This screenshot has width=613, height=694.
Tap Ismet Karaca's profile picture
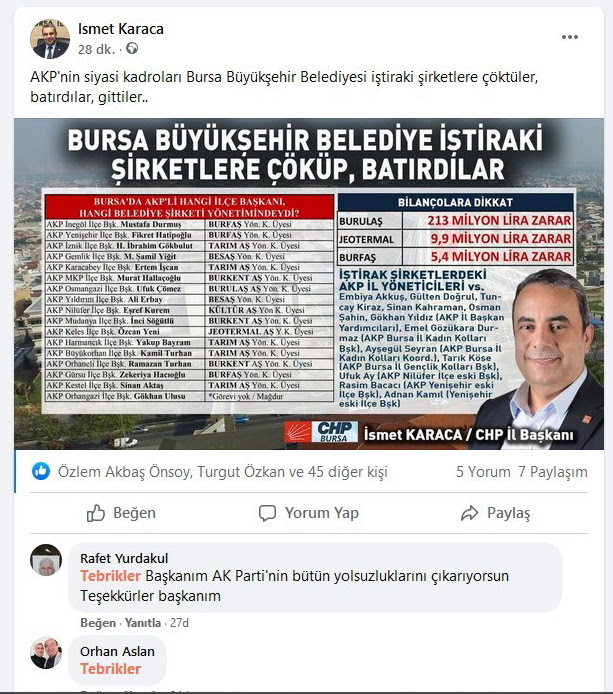49,38
